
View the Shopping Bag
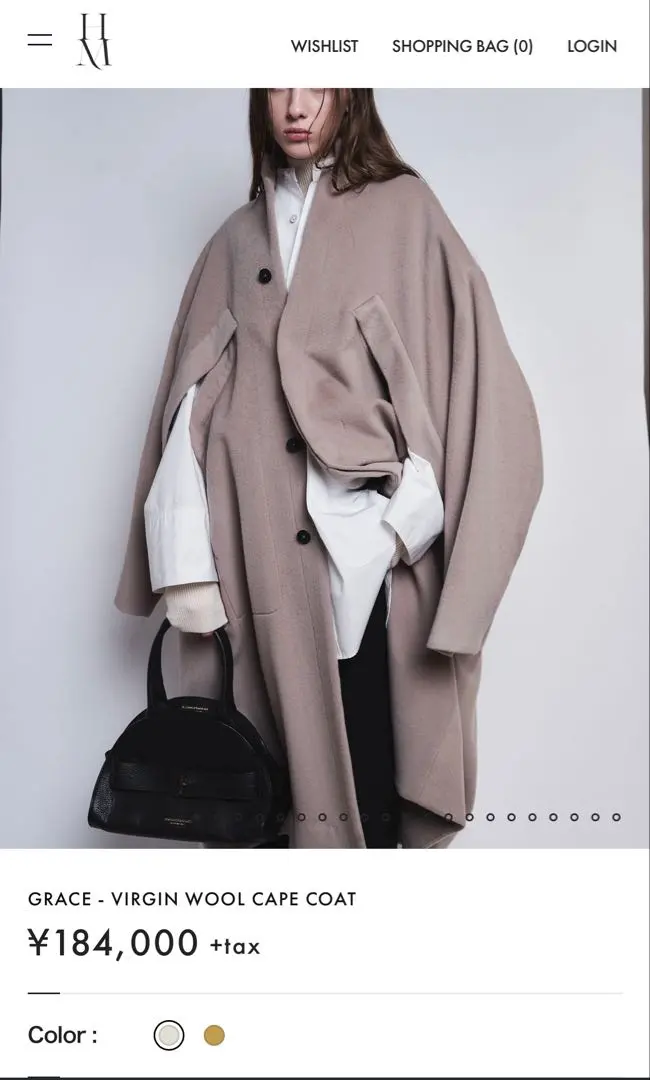pos(462,46)
